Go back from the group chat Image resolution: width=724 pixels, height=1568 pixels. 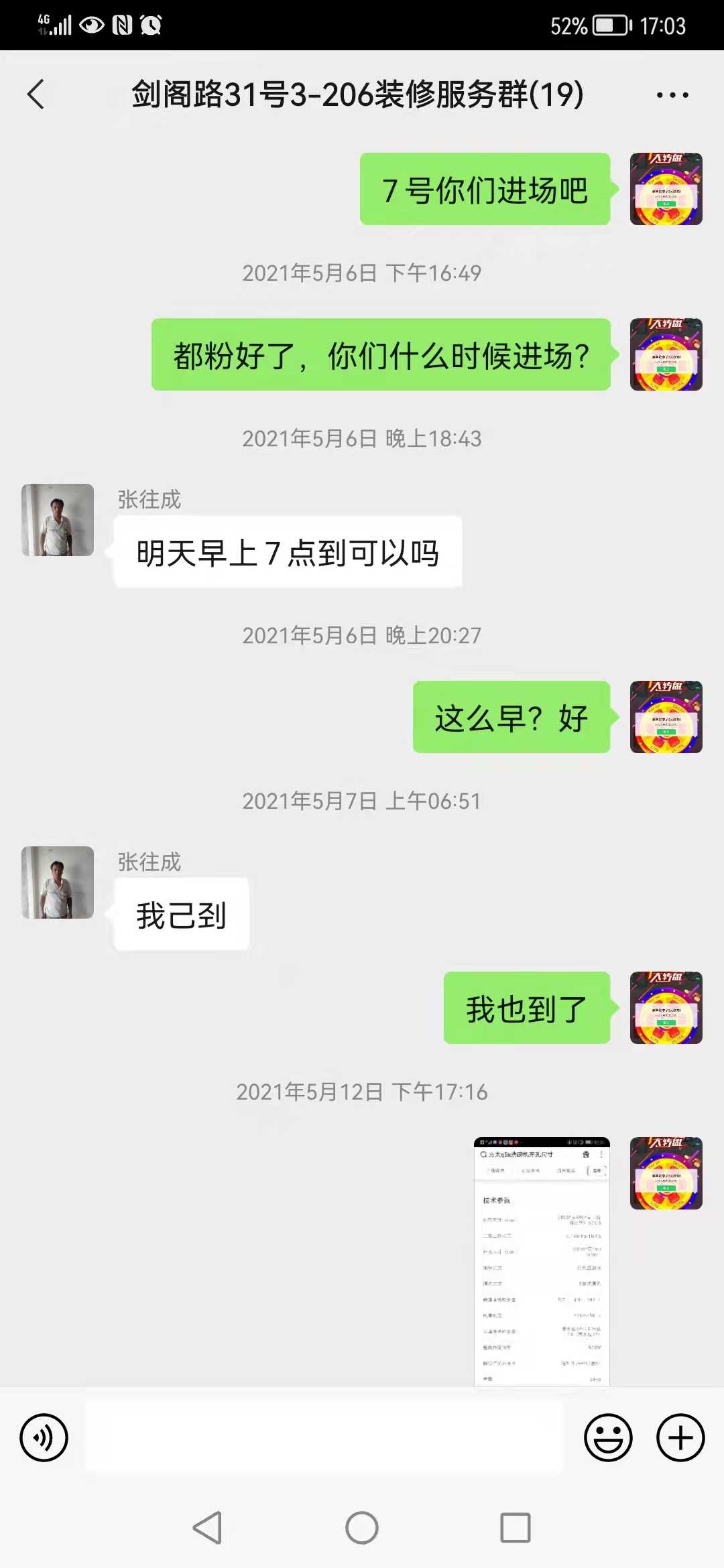(36, 94)
